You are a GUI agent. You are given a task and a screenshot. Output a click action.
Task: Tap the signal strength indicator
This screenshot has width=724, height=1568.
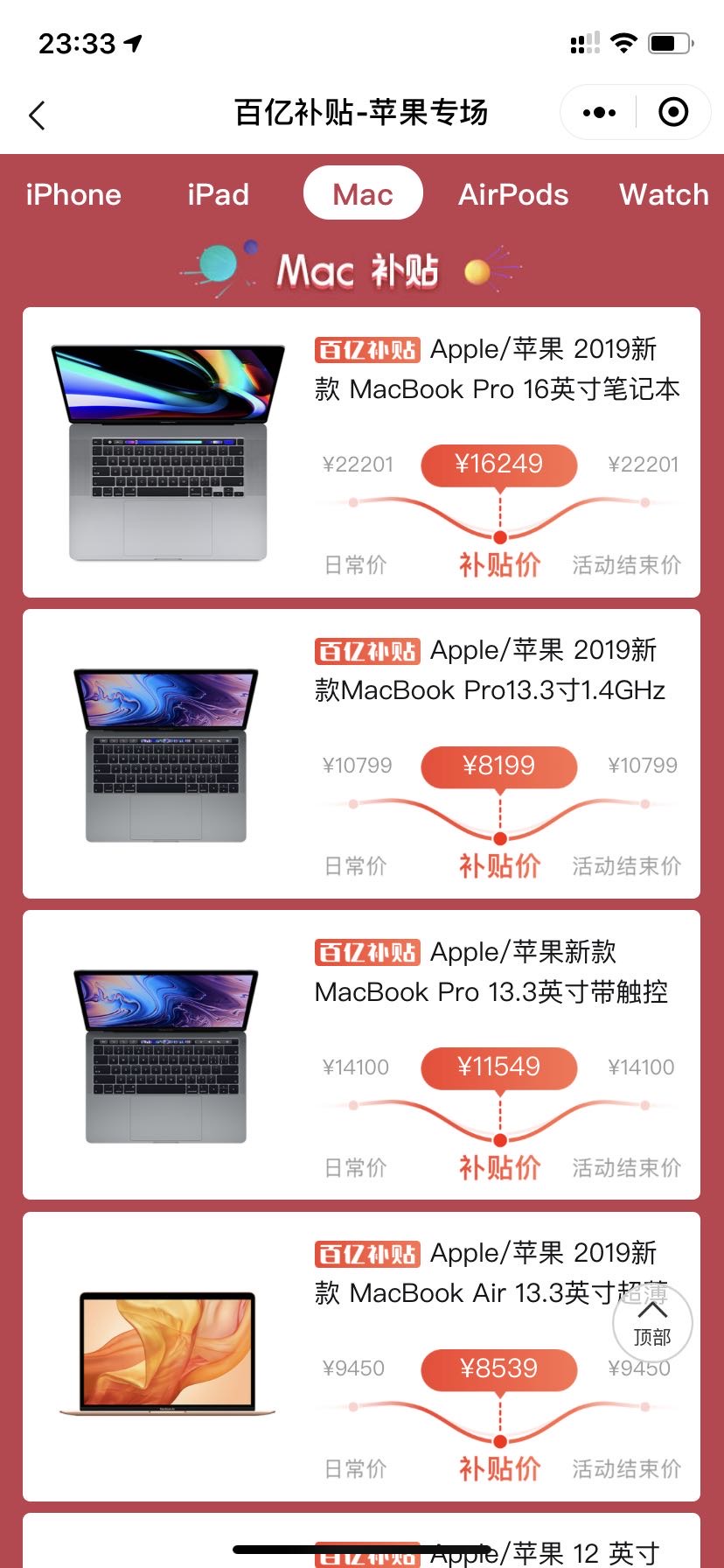click(x=582, y=43)
